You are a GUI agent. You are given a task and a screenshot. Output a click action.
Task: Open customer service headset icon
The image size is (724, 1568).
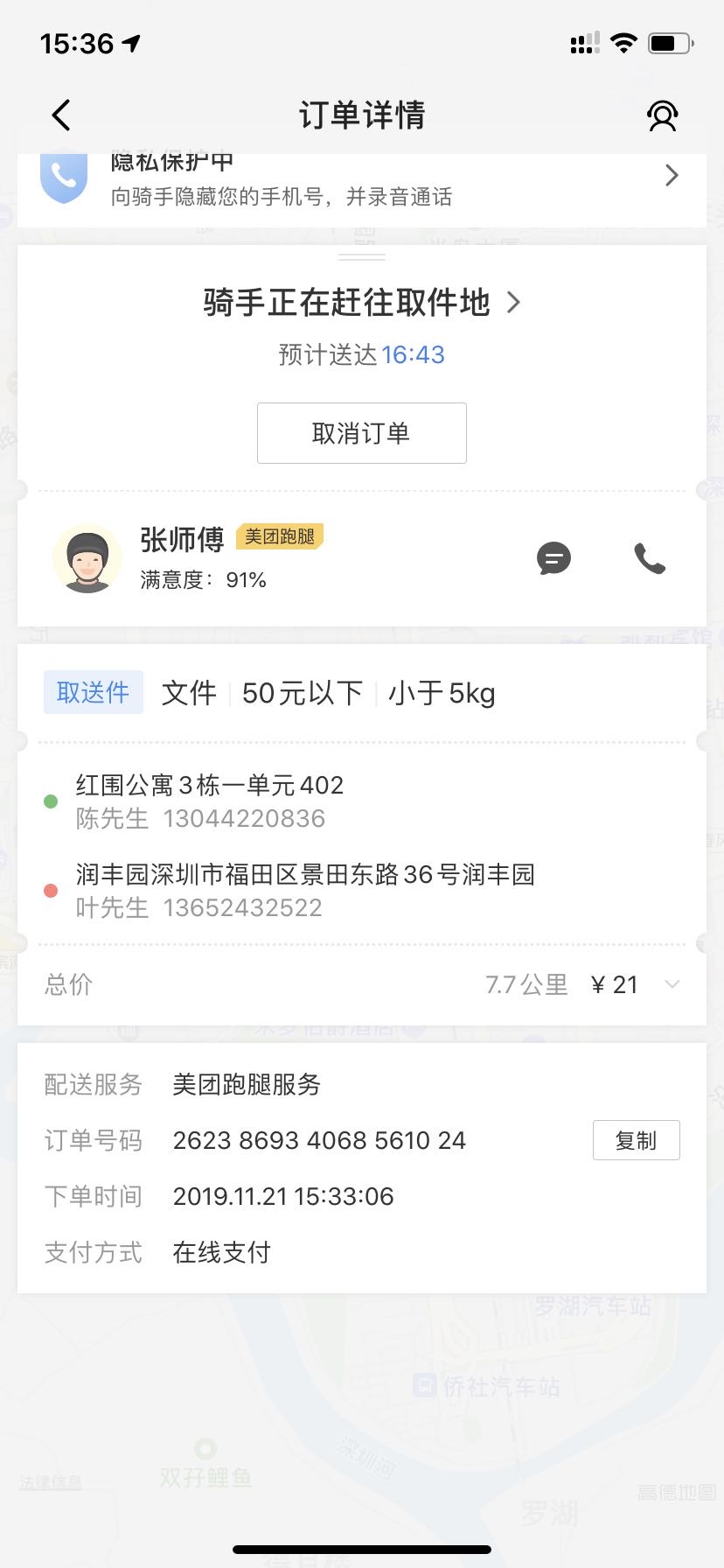coord(662,115)
